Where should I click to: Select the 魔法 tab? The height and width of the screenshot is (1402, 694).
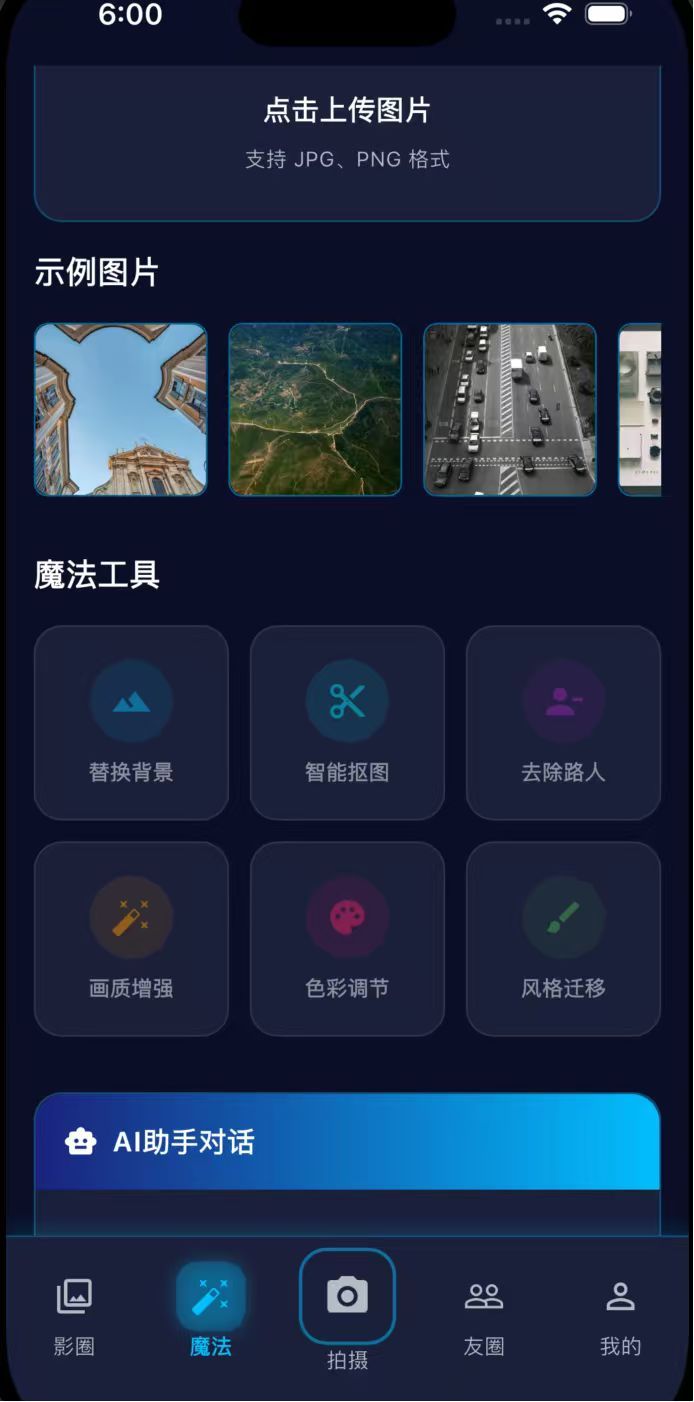point(211,1312)
